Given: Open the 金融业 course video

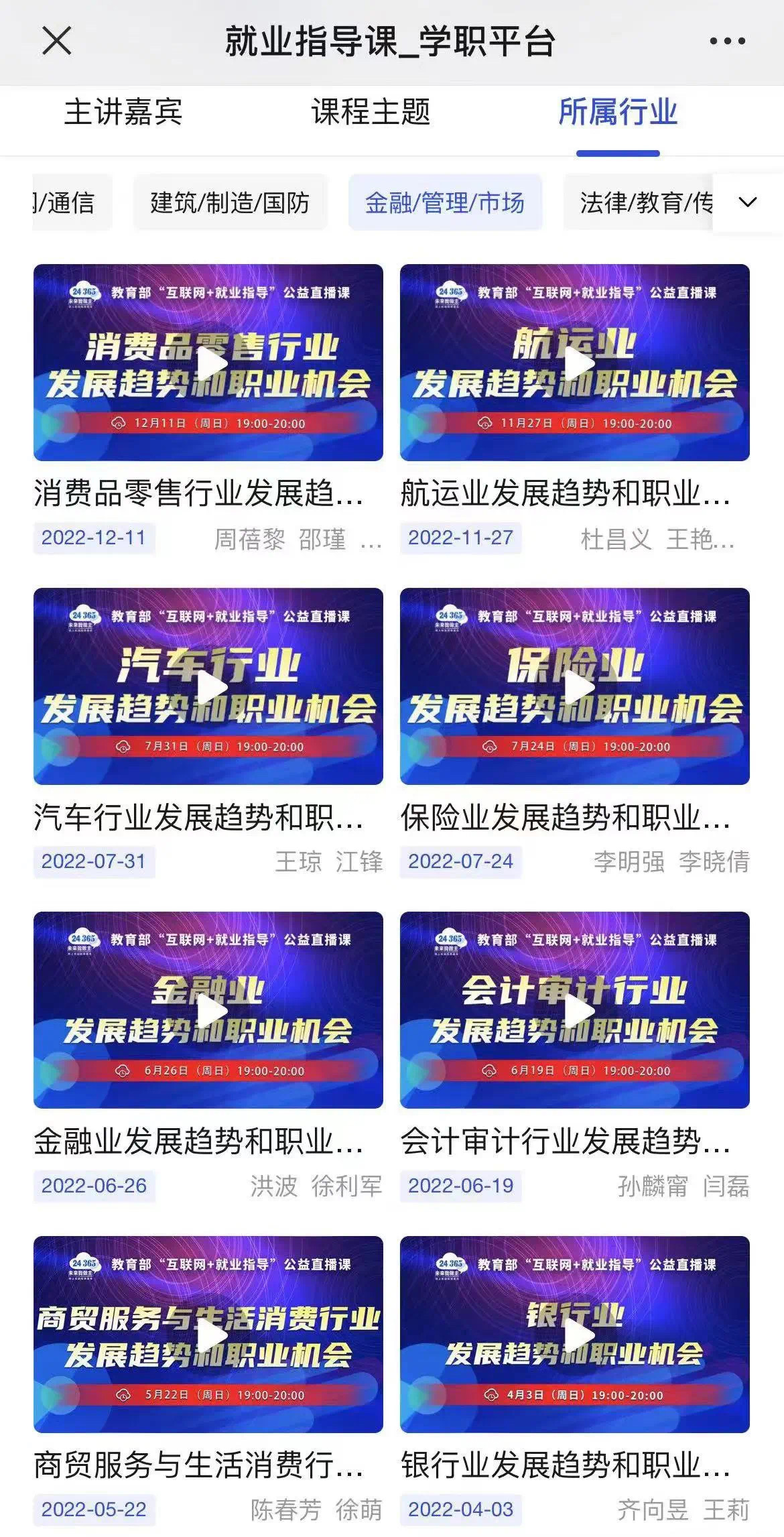Looking at the screenshot, I should (x=208, y=1010).
